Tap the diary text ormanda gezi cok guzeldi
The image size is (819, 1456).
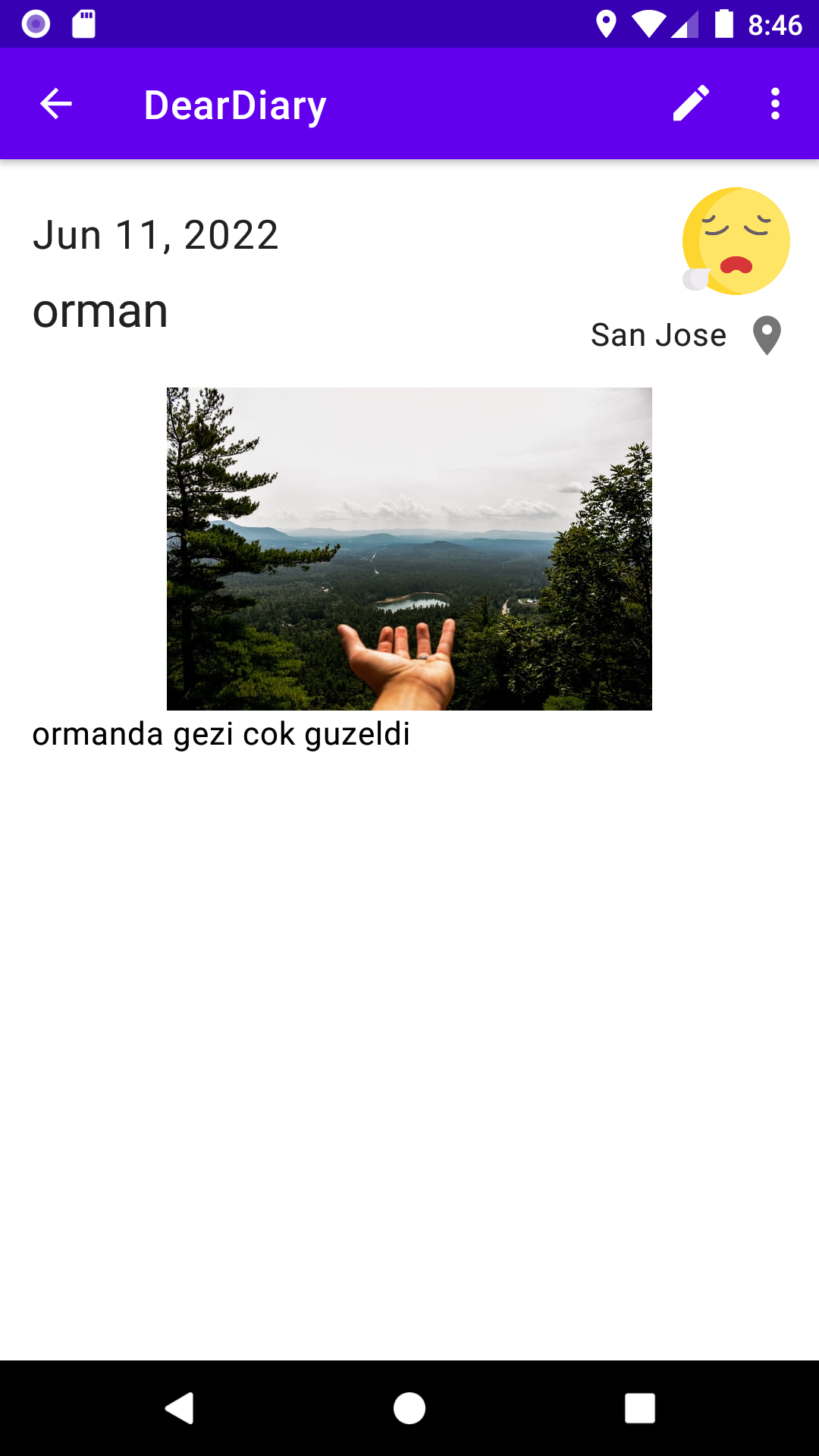pyautogui.click(x=221, y=733)
